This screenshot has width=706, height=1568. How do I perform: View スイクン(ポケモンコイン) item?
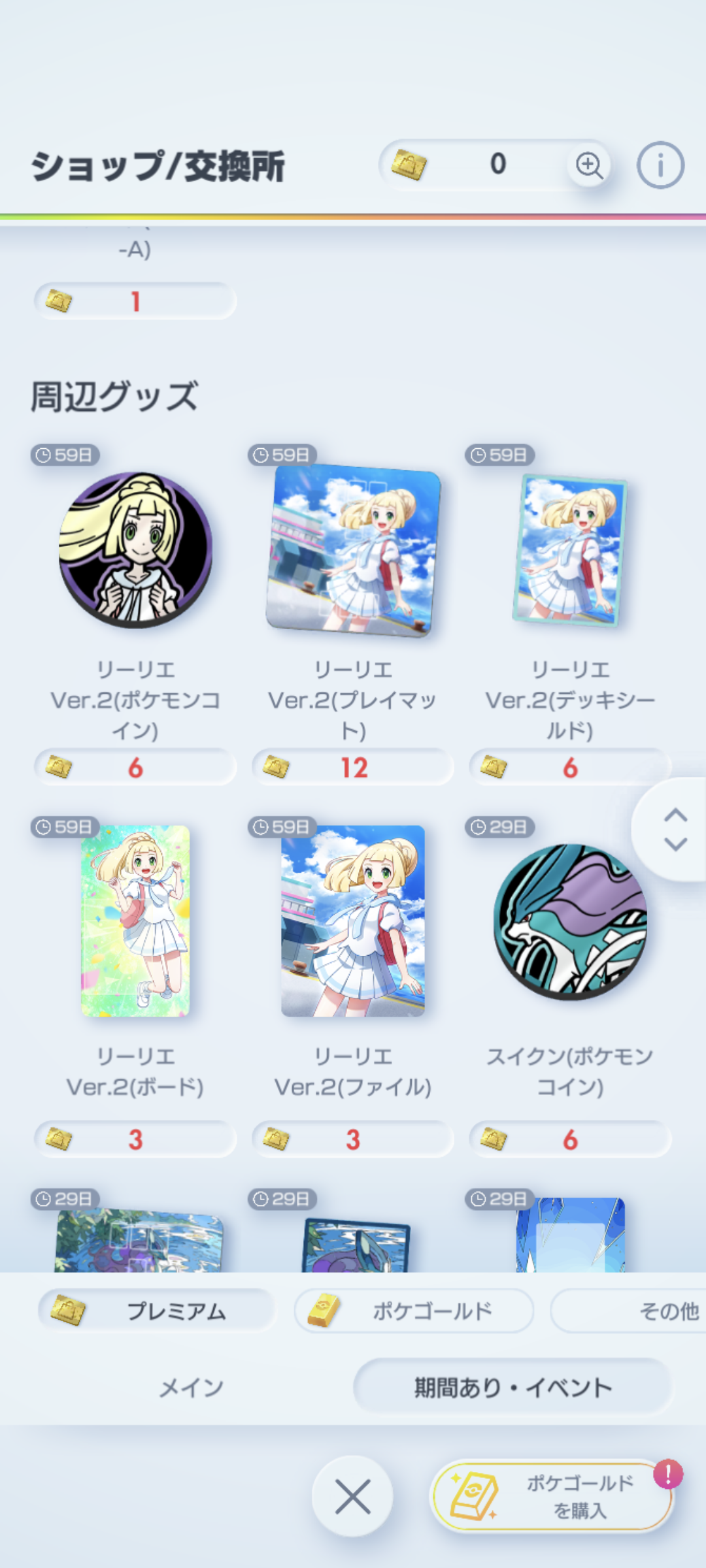tap(570, 921)
